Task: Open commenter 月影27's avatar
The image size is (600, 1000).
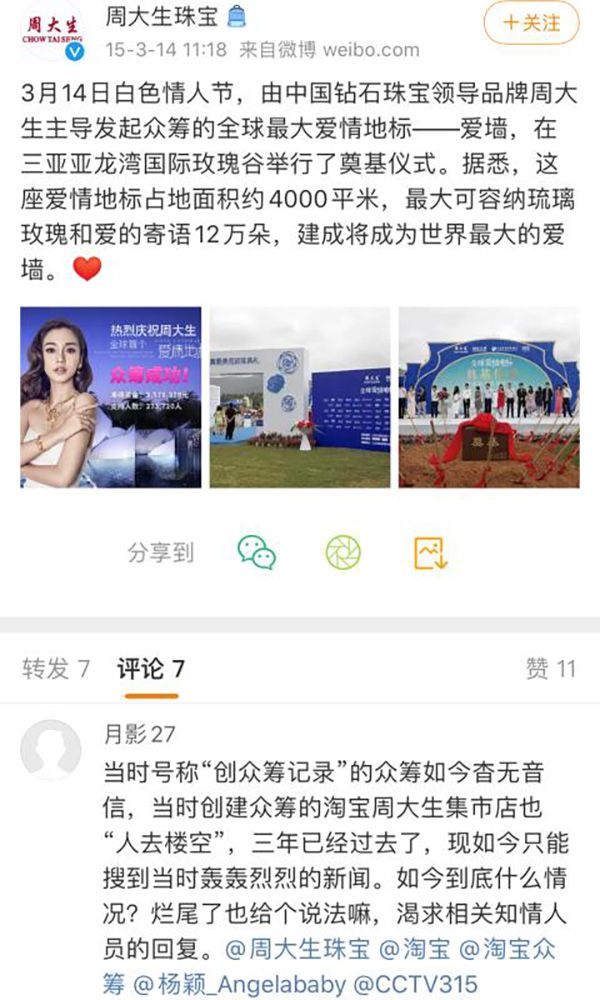Action: (x=50, y=749)
